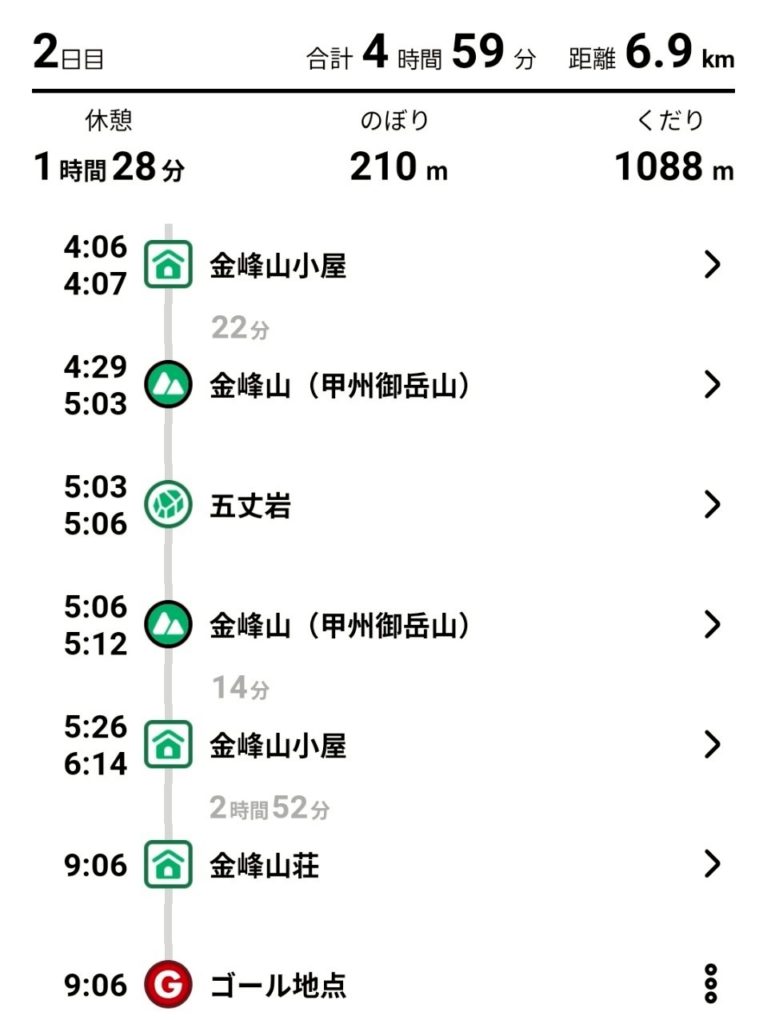Image resolution: width=767 pixels, height=1024 pixels.
Task: Open the overflow menu beside ゴール地点
Action: (711, 985)
